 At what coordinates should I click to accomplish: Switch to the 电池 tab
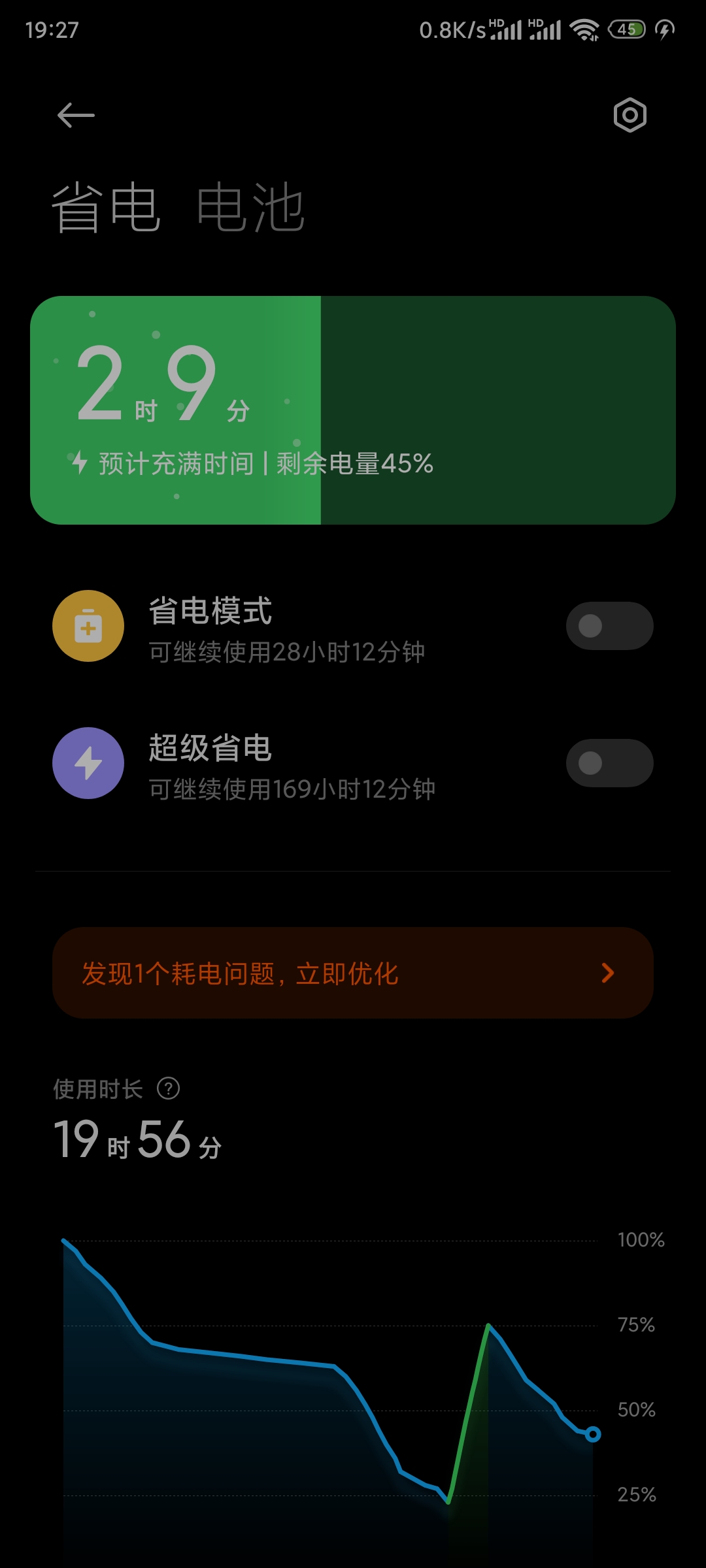251,208
